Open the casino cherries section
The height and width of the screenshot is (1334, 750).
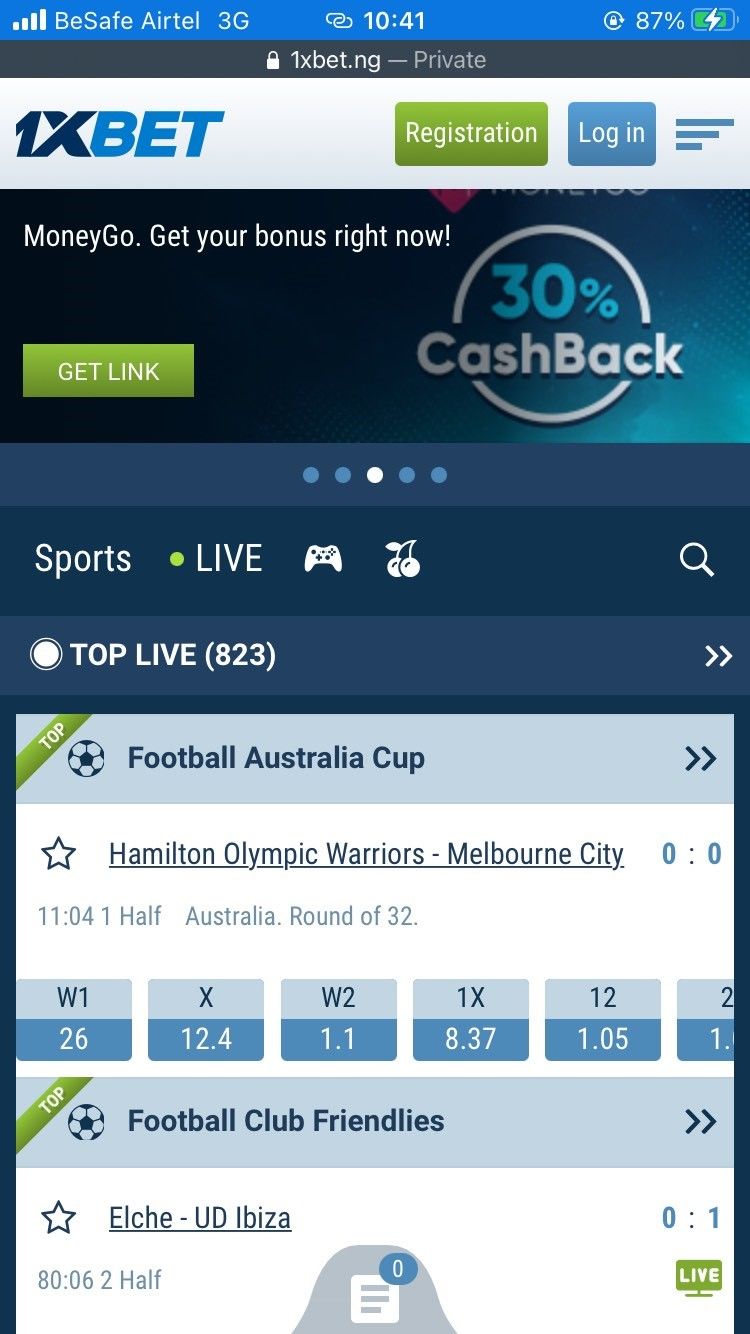coord(403,559)
